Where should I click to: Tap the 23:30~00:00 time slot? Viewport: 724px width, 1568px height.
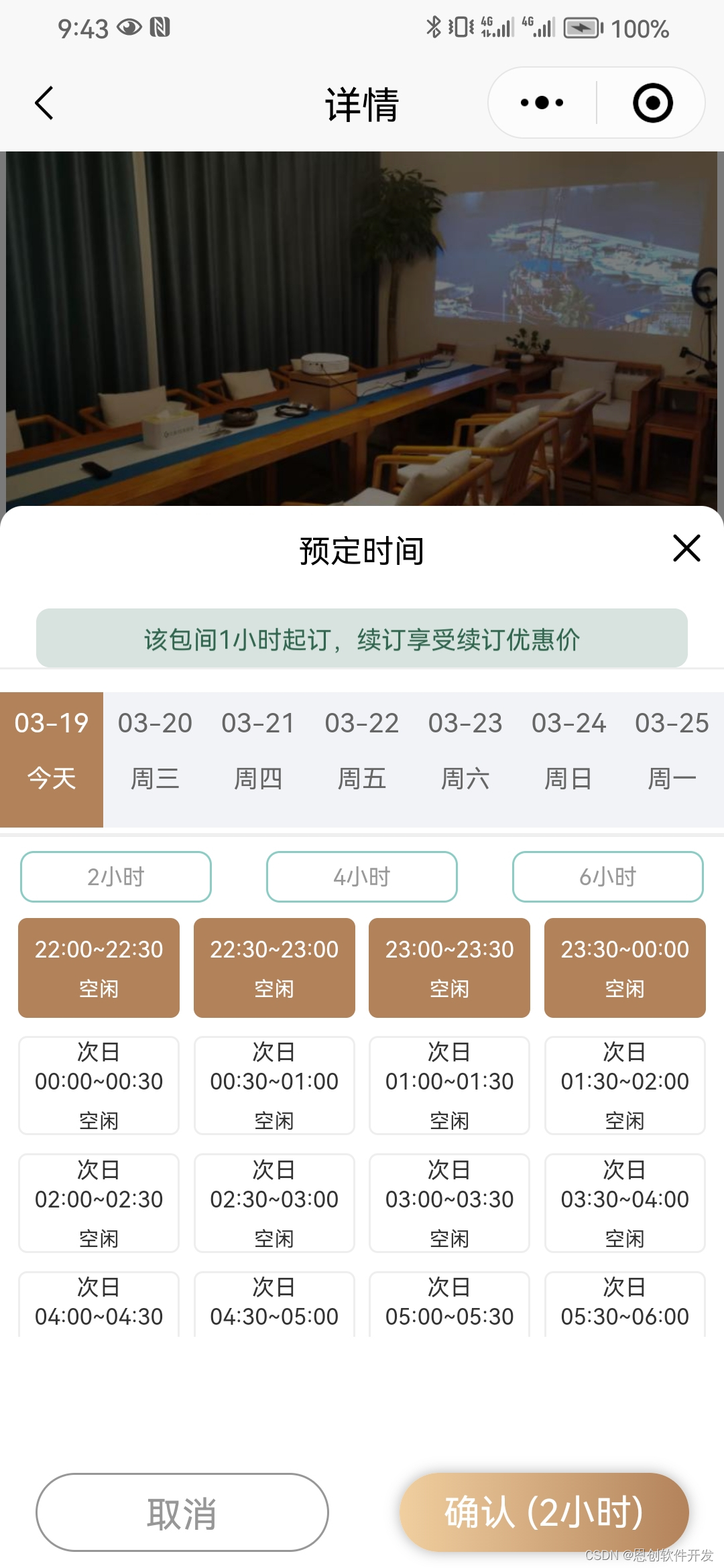tap(625, 968)
